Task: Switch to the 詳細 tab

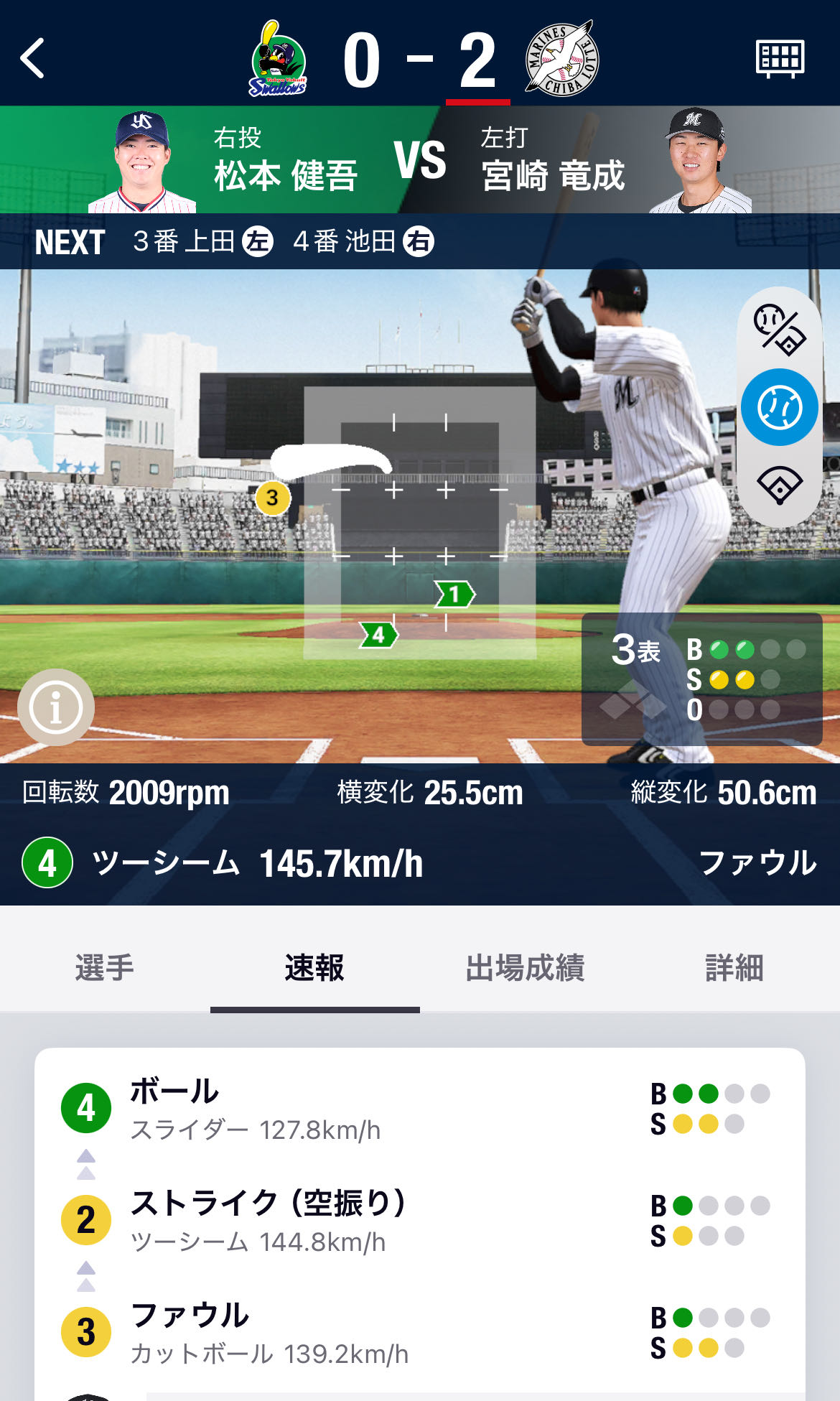Action: click(734, 967)
